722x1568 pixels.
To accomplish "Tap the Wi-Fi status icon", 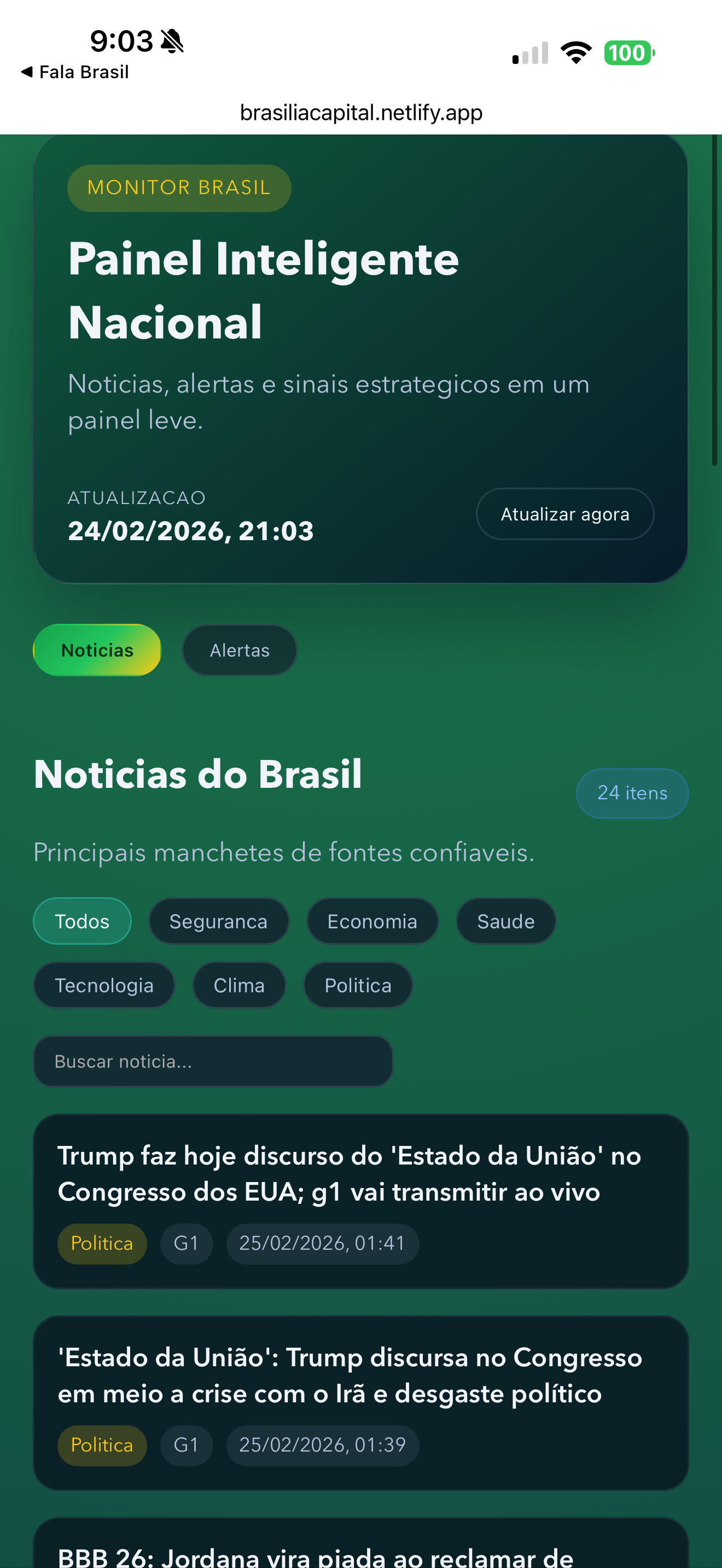I will pyautogui.click(x=575, y=53).
